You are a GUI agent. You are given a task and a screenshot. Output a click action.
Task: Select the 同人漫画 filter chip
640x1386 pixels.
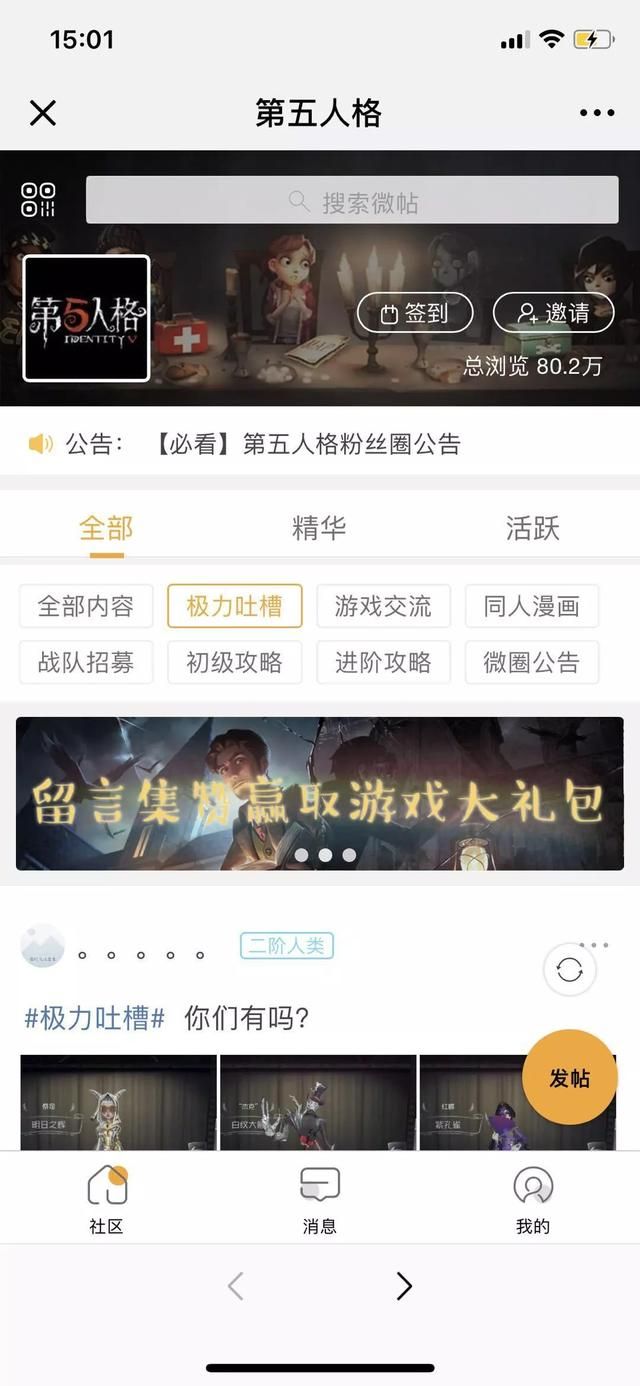pos(532,606)
